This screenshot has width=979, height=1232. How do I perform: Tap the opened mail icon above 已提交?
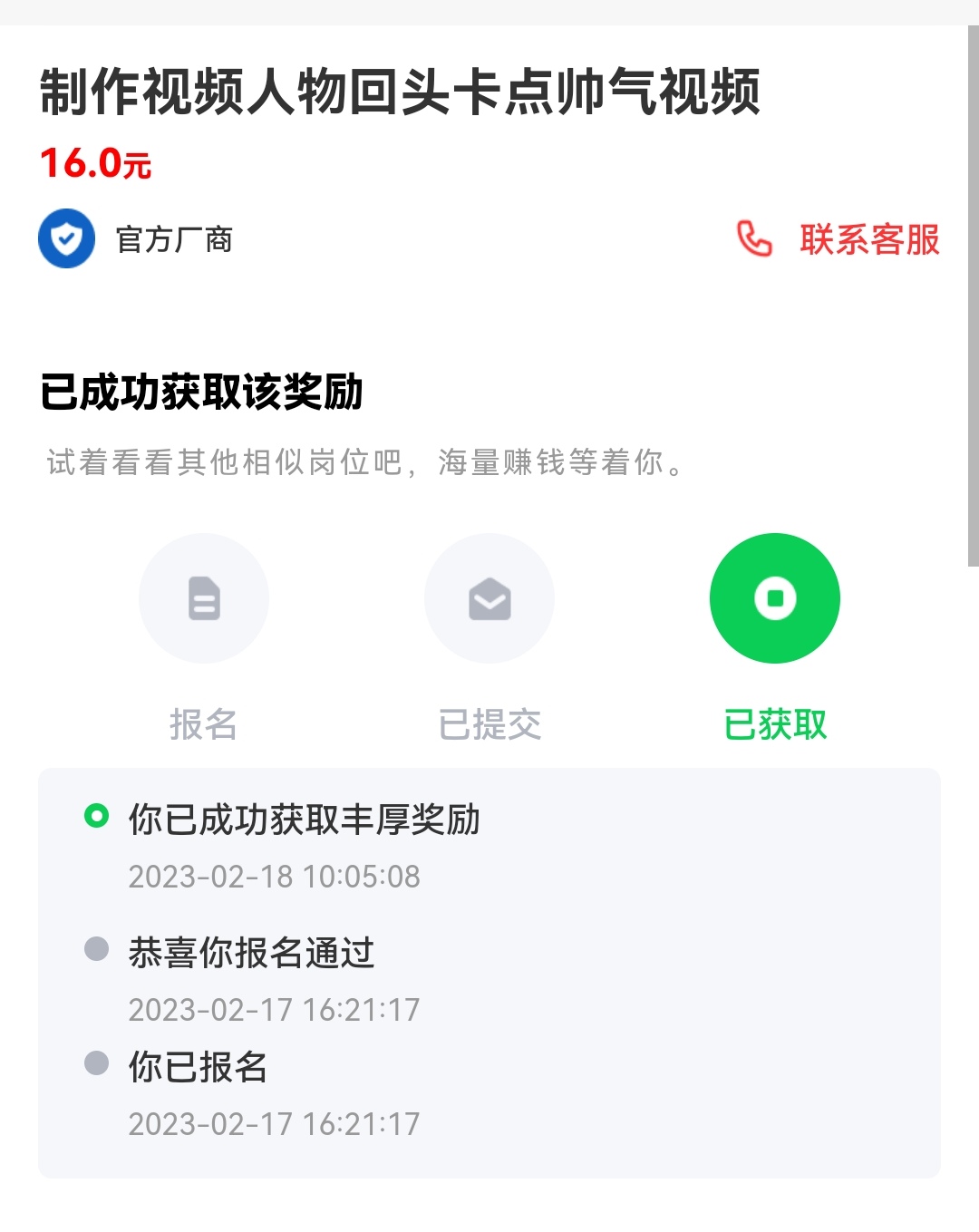click(x=489, y=598)
